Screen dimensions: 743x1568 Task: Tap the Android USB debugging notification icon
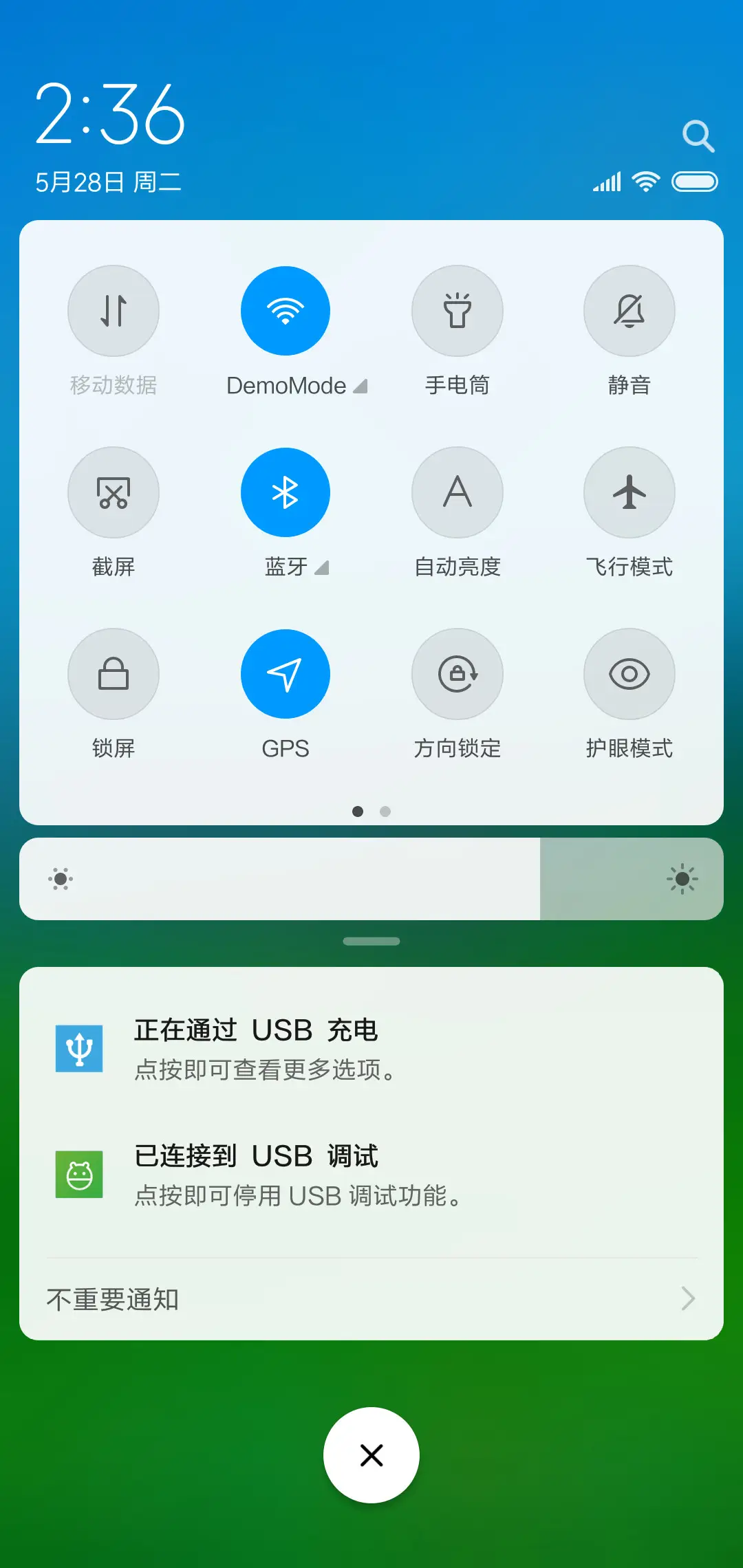(x=78, y=1174)
